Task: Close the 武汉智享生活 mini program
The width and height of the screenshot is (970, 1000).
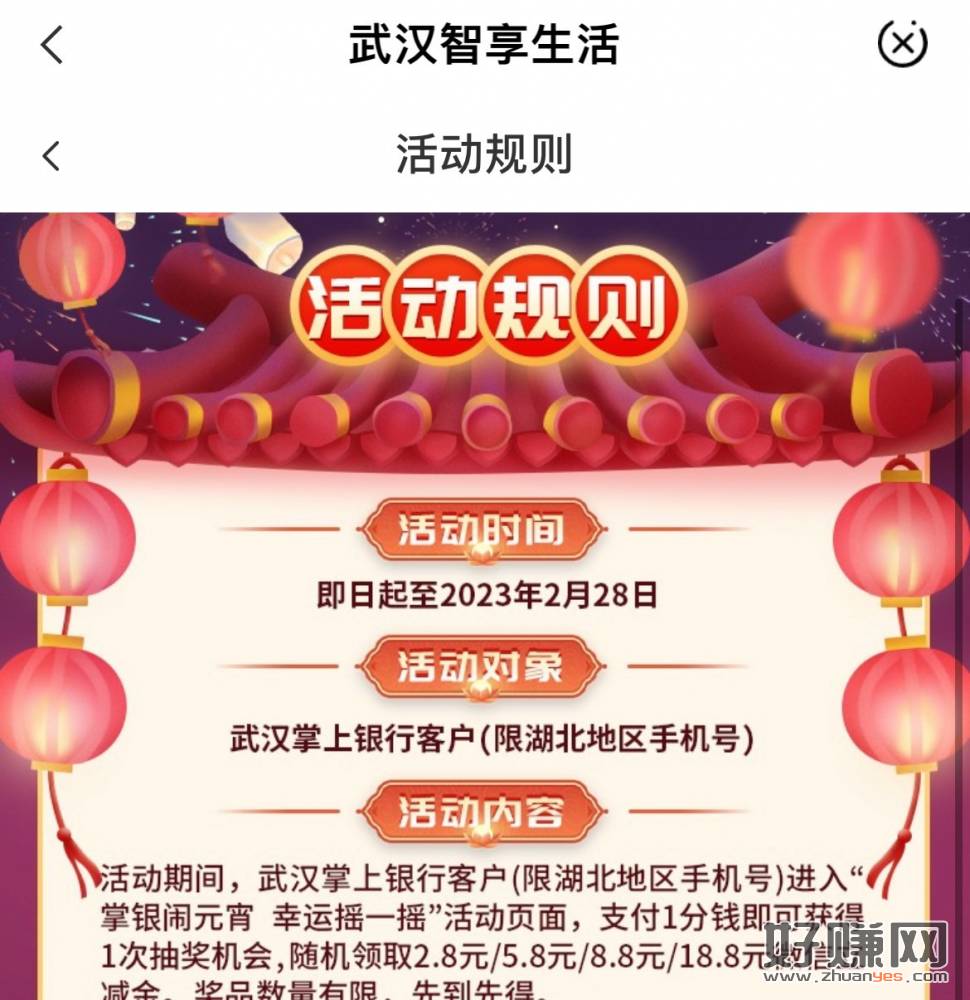Action: tap(902, 44)
